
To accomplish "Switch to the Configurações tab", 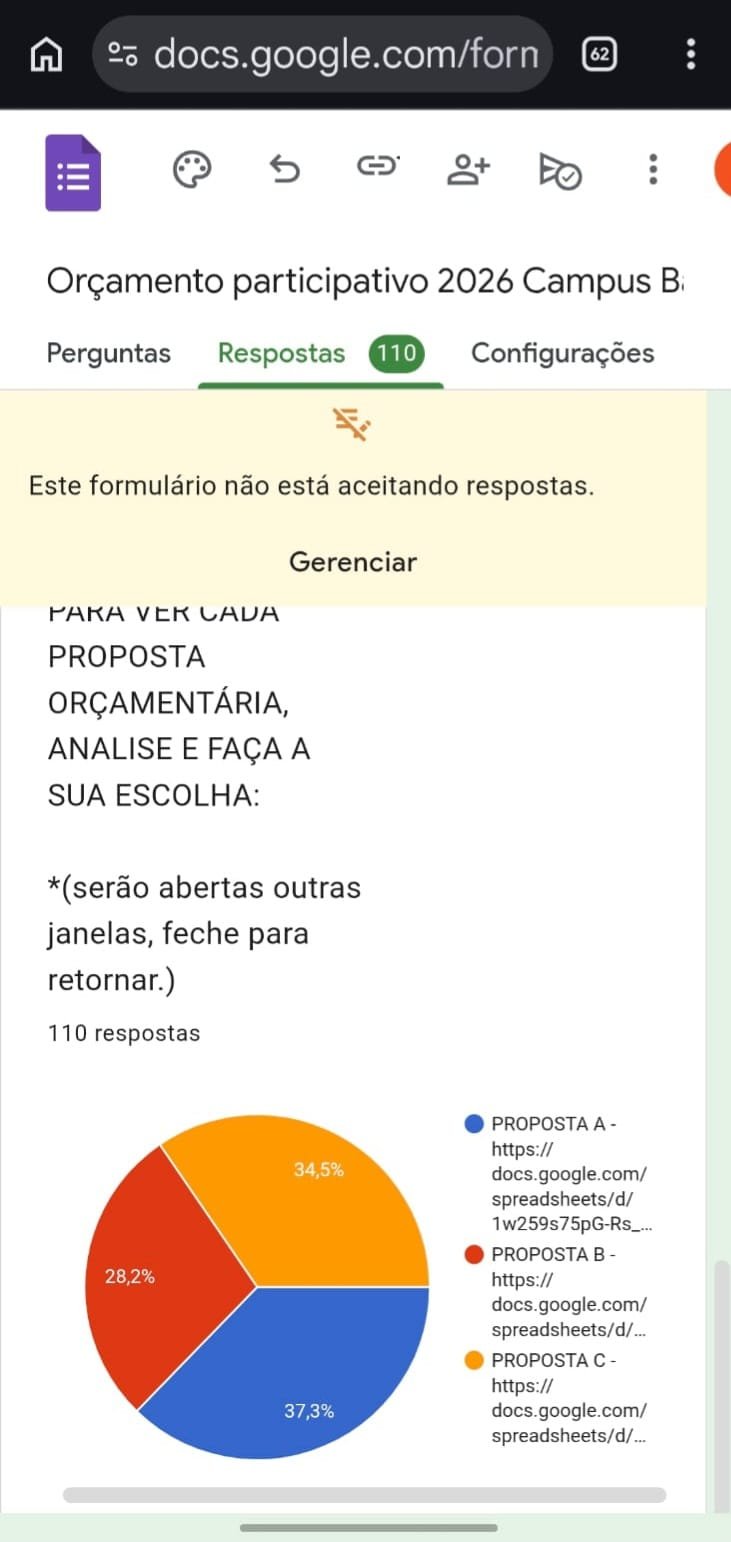I will click(562, 353).
